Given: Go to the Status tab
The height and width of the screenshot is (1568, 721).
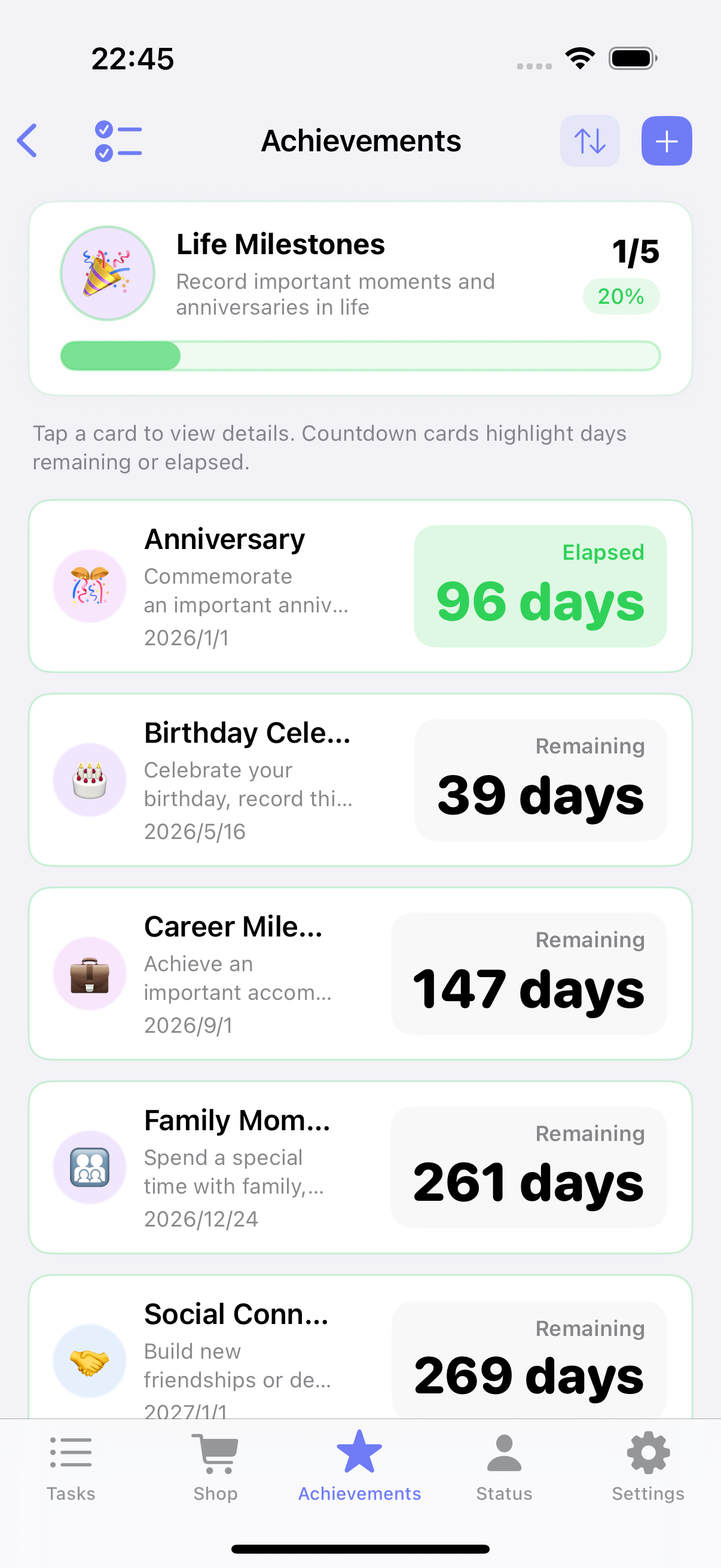Looking at the screenshot, I should [x=504, y=1468].
